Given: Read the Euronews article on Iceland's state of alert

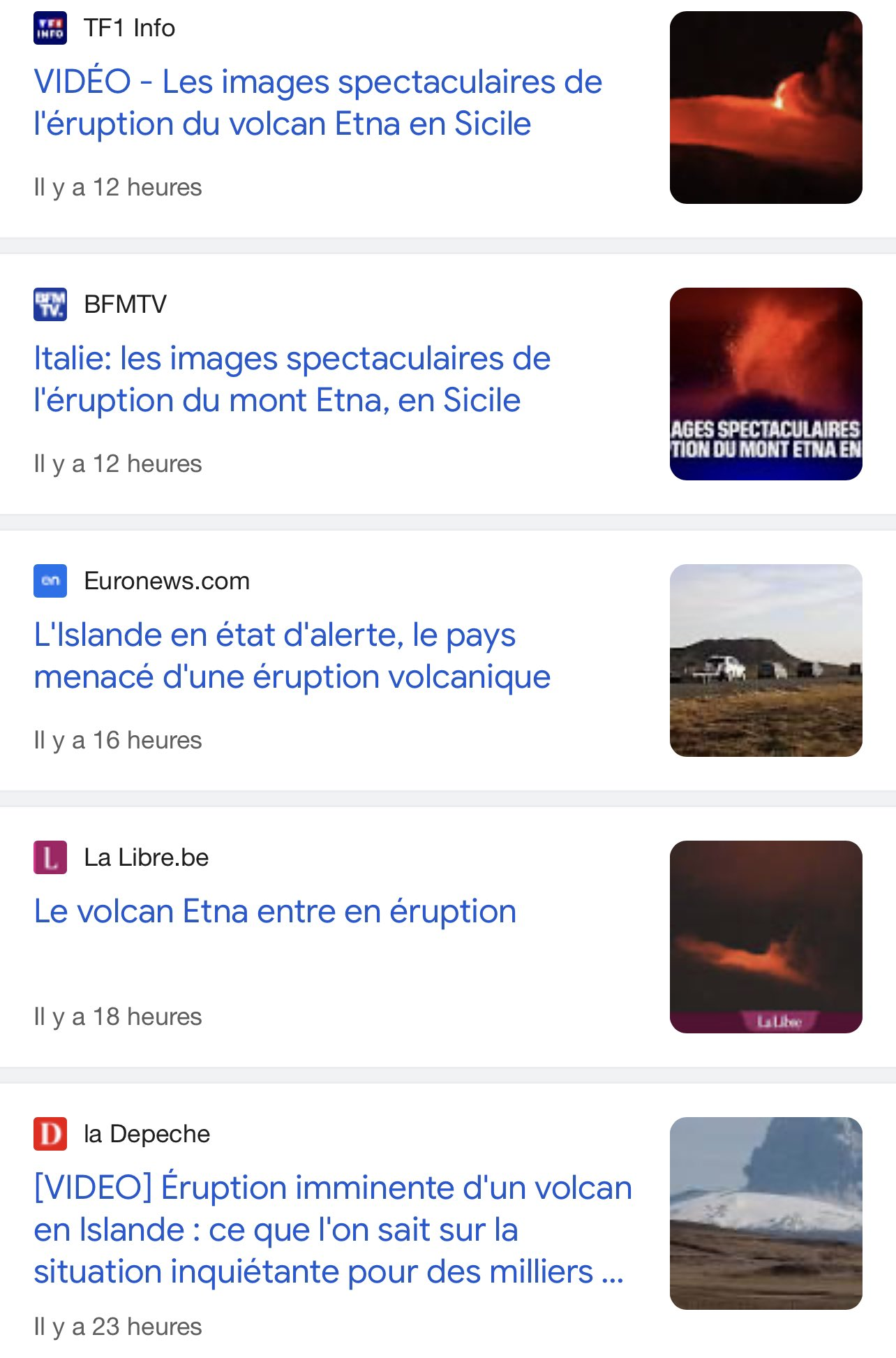Looking at the screenshot, I should tap(292, 656).
